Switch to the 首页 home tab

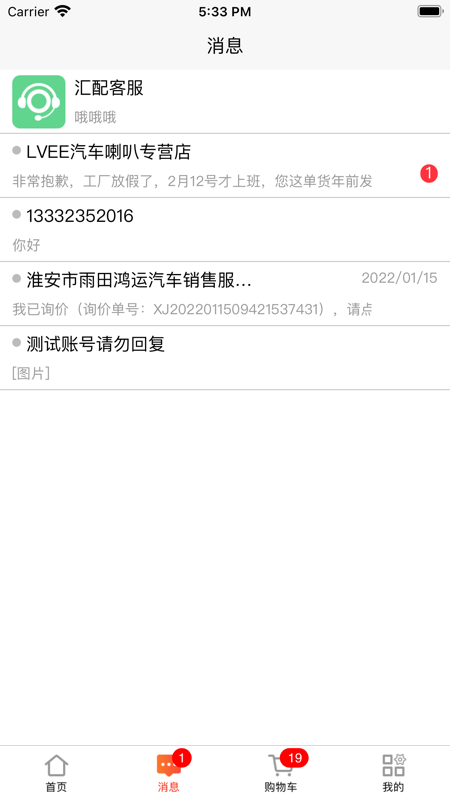(x=56, y=772)
